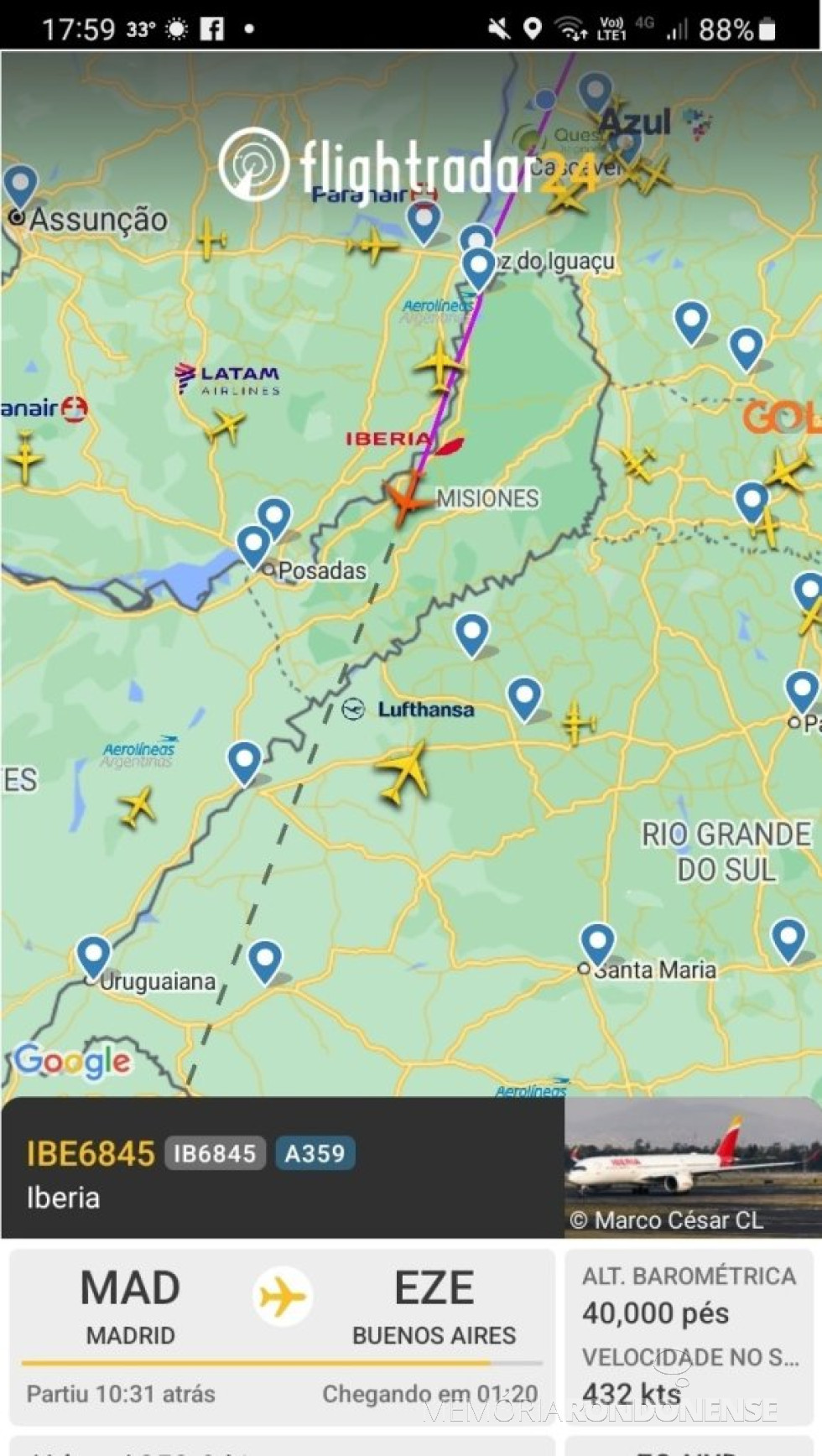The height and width of the screenshot is (1456, 822).
Task: Select the Lufthansa aircraft on the map
Action: (x=405, y=770)
